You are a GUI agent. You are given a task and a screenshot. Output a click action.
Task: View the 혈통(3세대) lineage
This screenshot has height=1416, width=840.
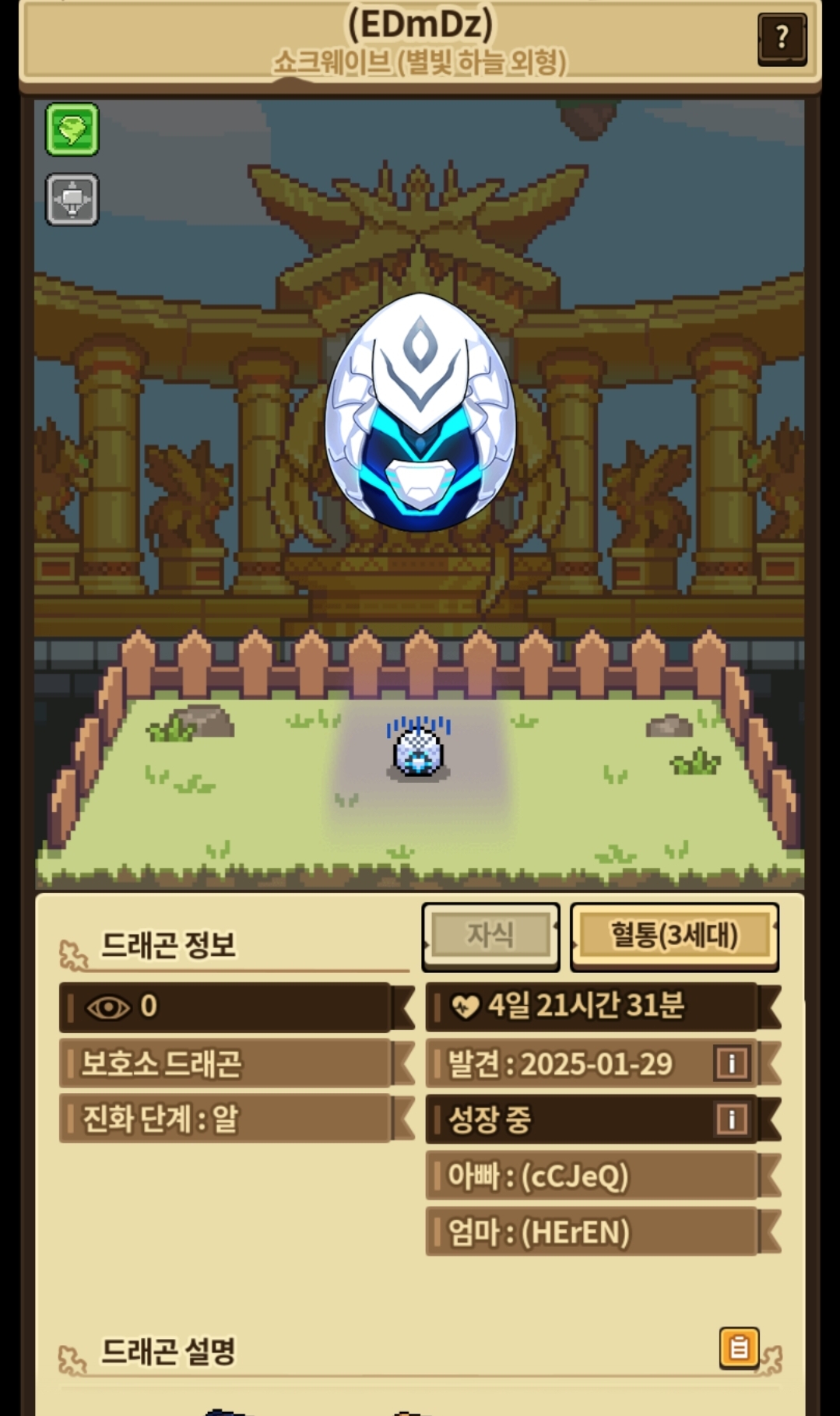coord(674,935)
